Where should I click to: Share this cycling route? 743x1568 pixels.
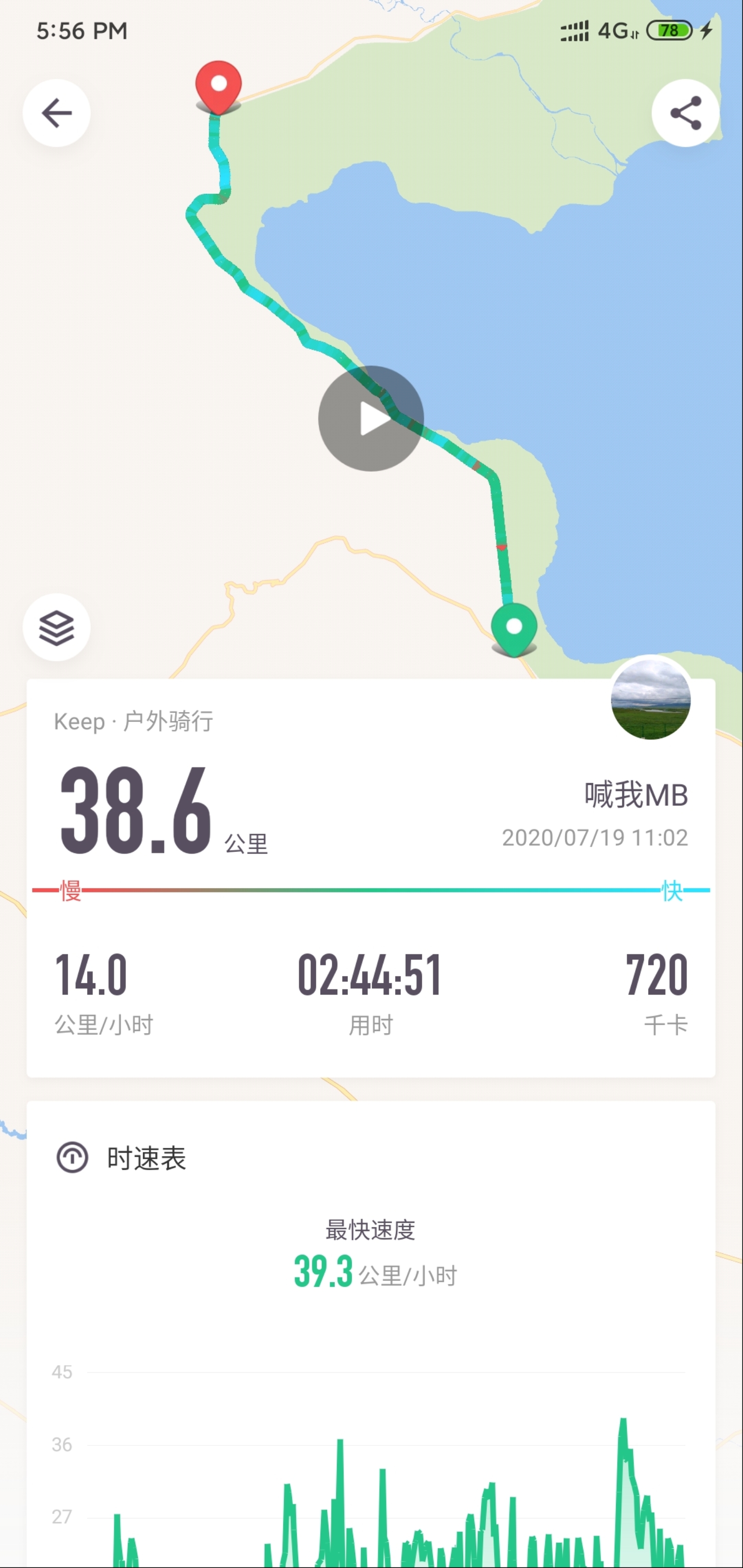click(x=685, y=113)
